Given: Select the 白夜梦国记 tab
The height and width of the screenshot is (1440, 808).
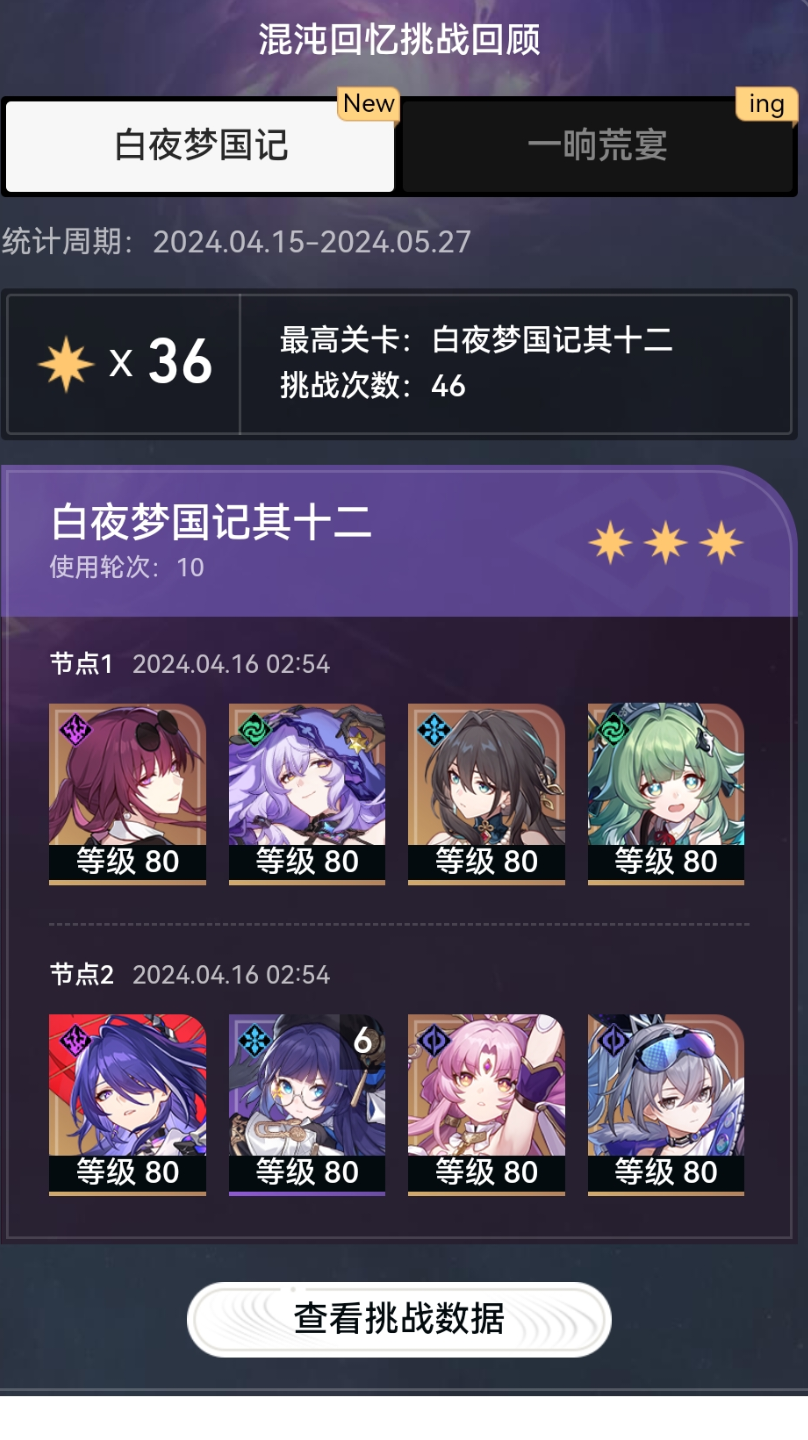Looking at the screenshot, I should (x=201, y=146).
